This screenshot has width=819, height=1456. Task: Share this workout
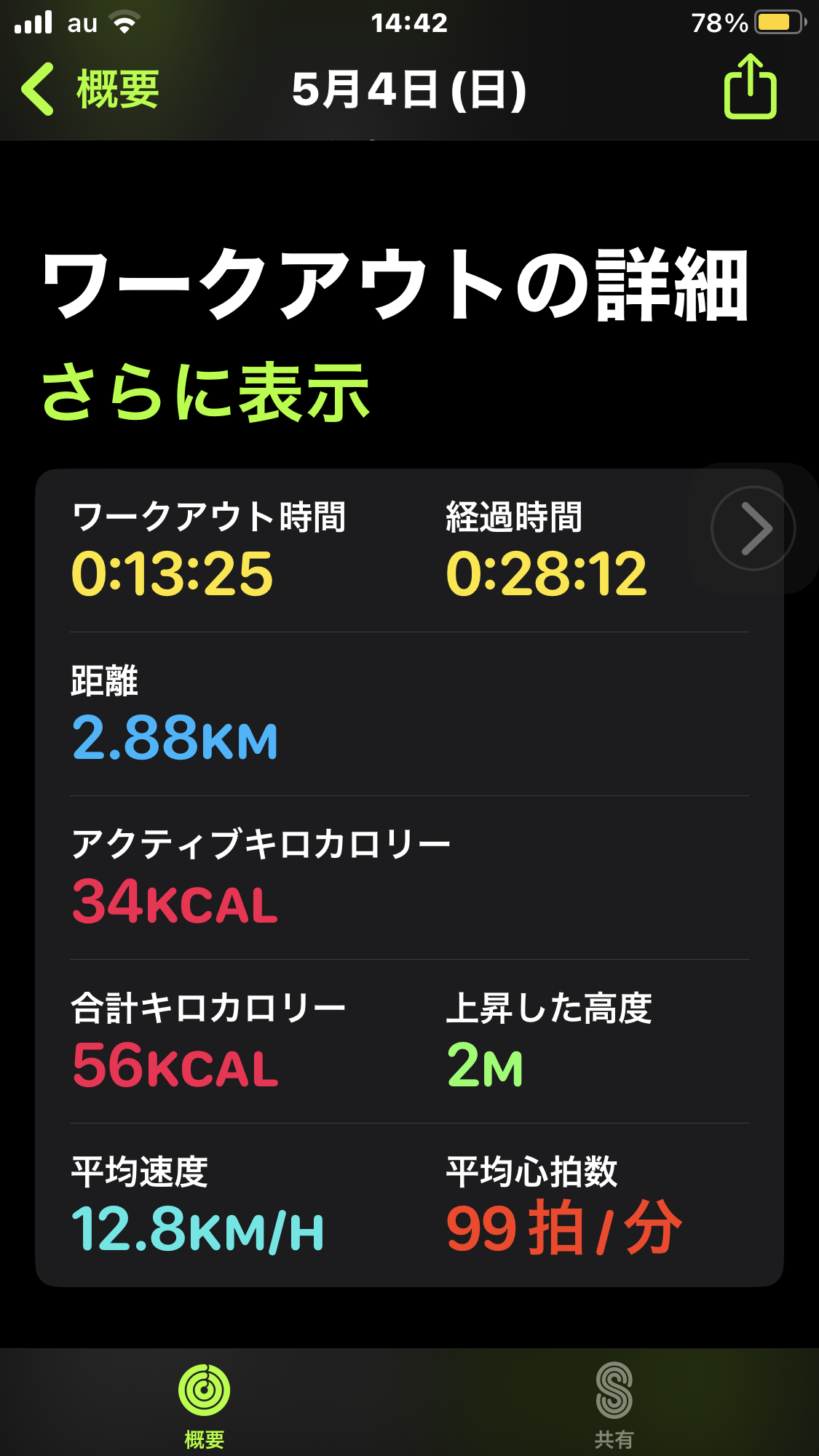pos(750,87)
